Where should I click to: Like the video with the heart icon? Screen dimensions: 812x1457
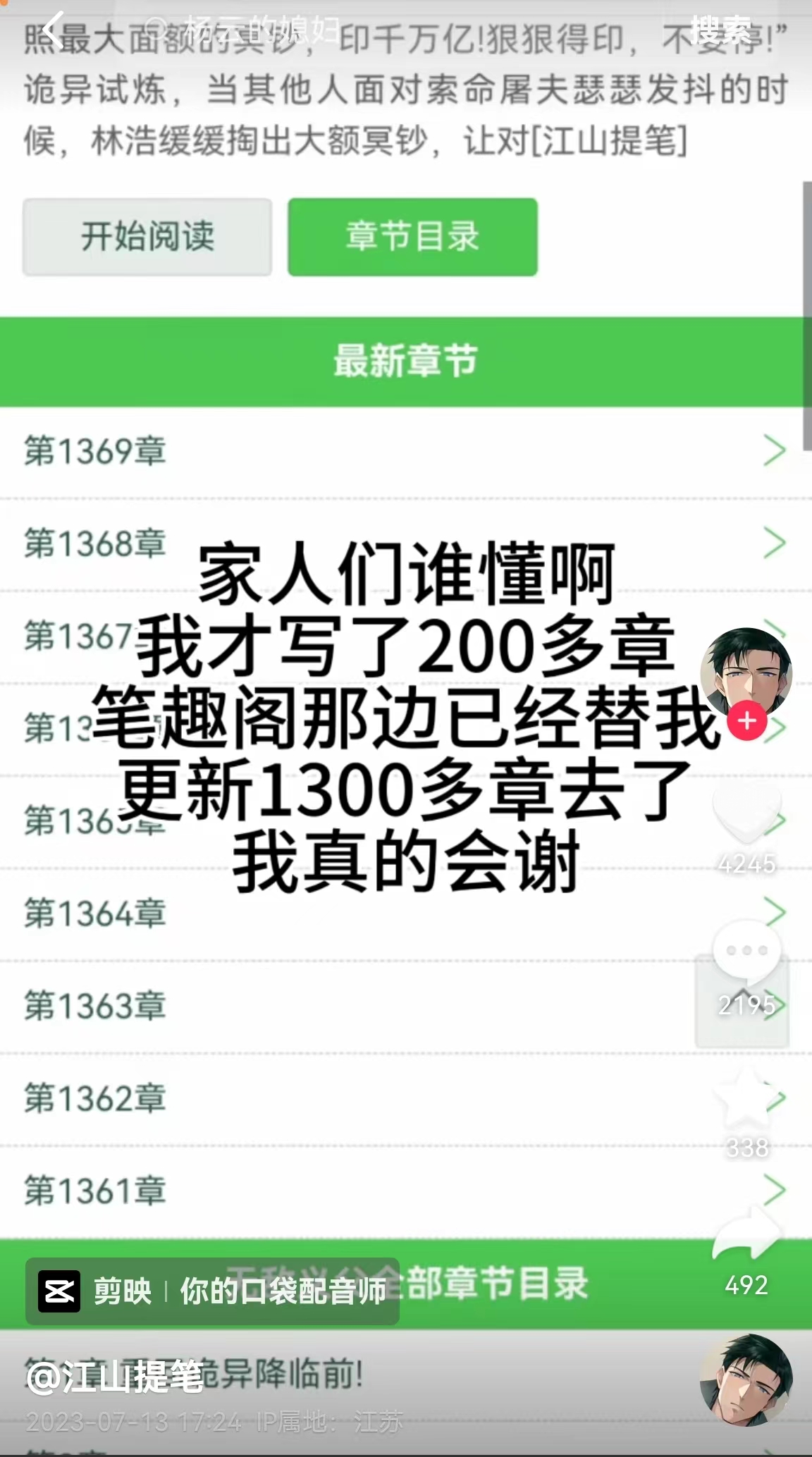point(746,813)
